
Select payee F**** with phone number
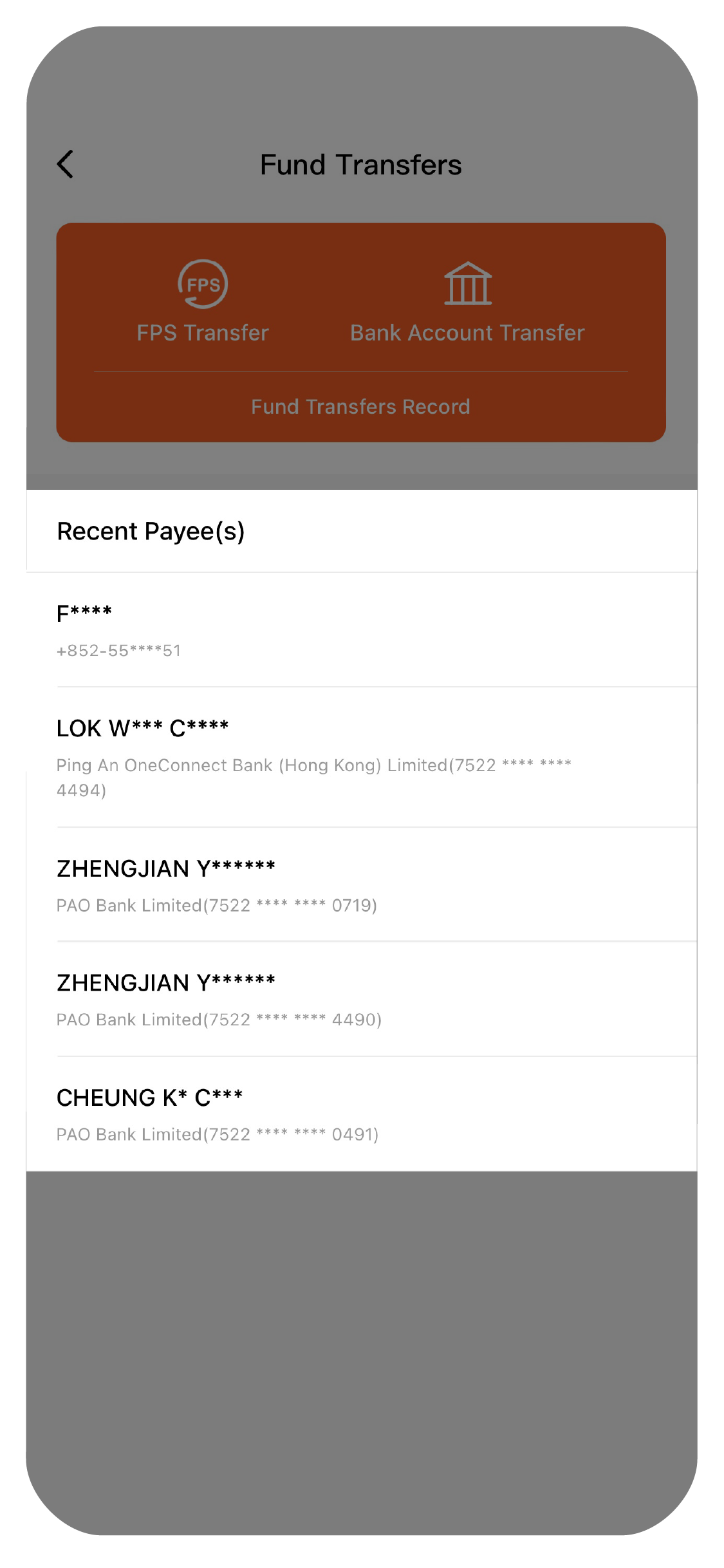pyautogui.click(x=360, y=630)
